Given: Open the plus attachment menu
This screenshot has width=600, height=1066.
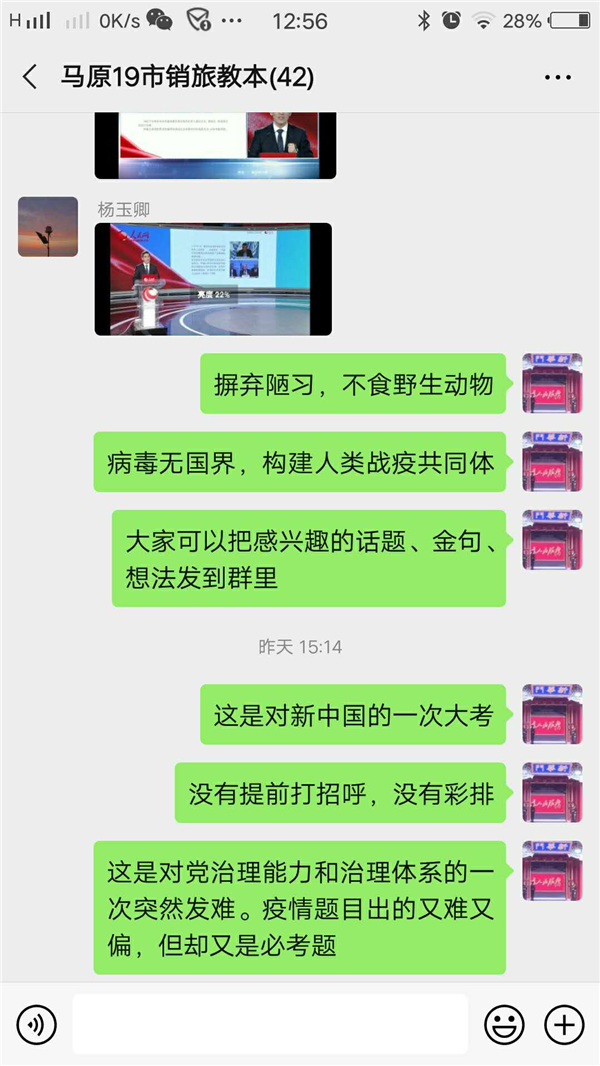Looking at the screenshot, I should (564, 1024).
